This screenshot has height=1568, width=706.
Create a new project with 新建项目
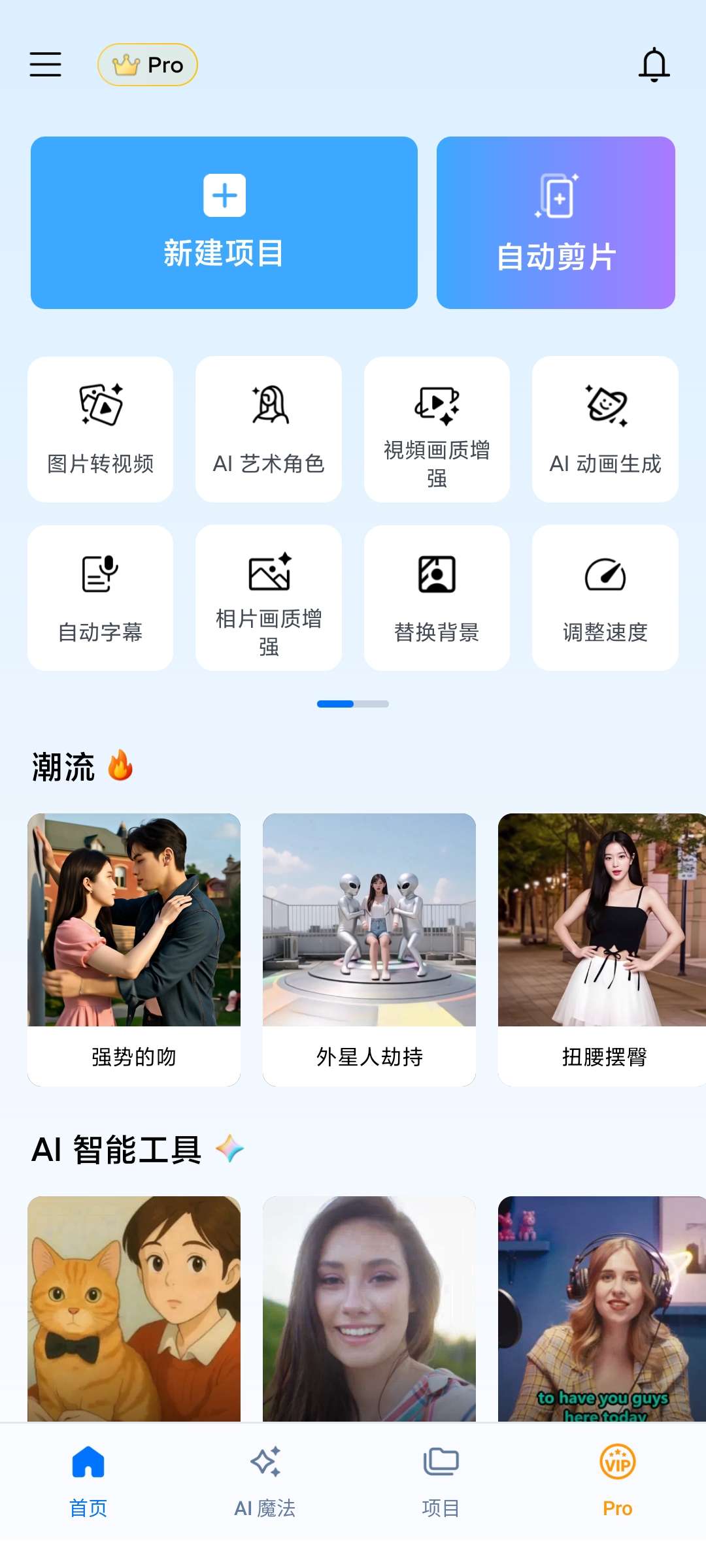click(224, 223)
